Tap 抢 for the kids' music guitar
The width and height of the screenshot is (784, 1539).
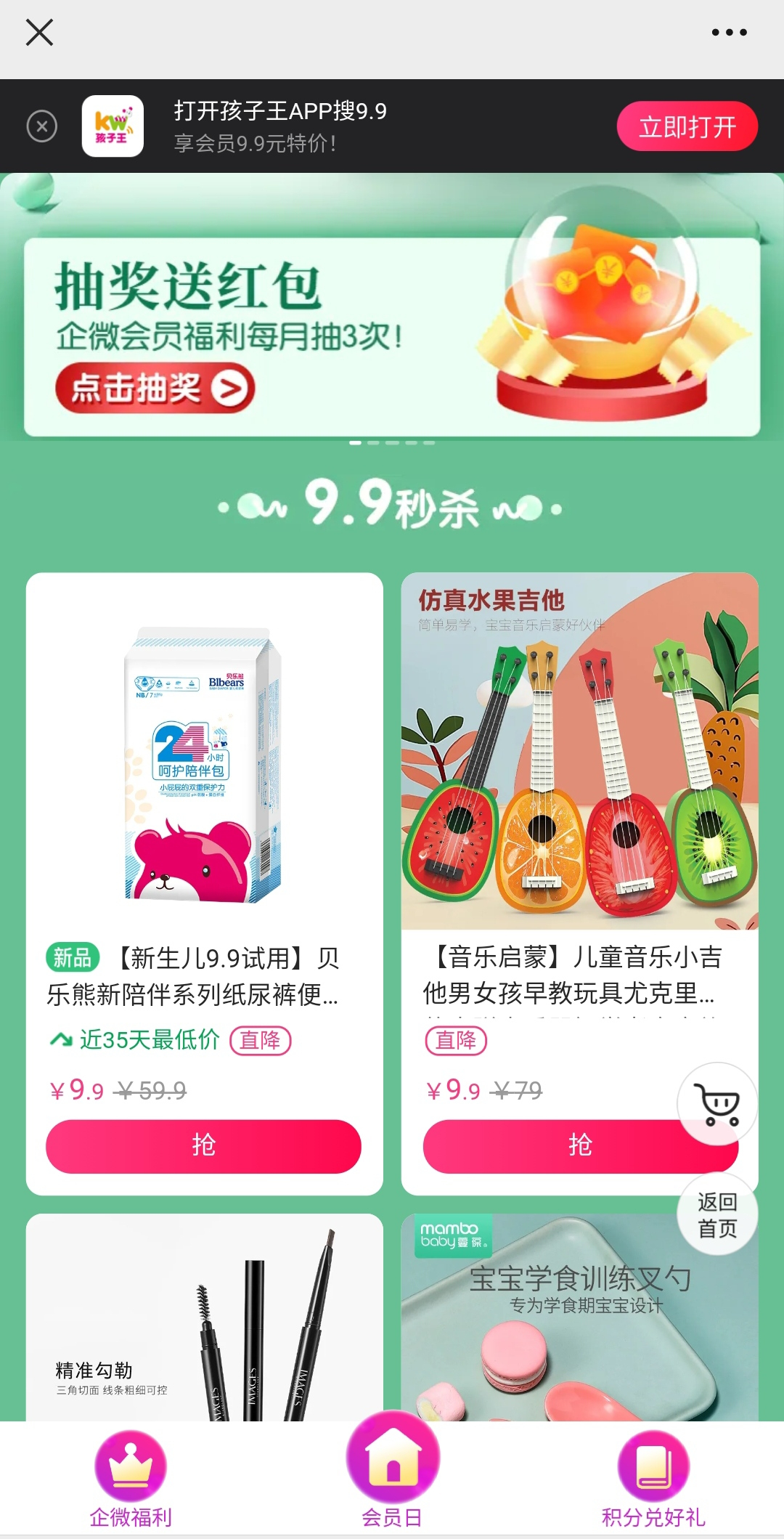click(552, 1145)
